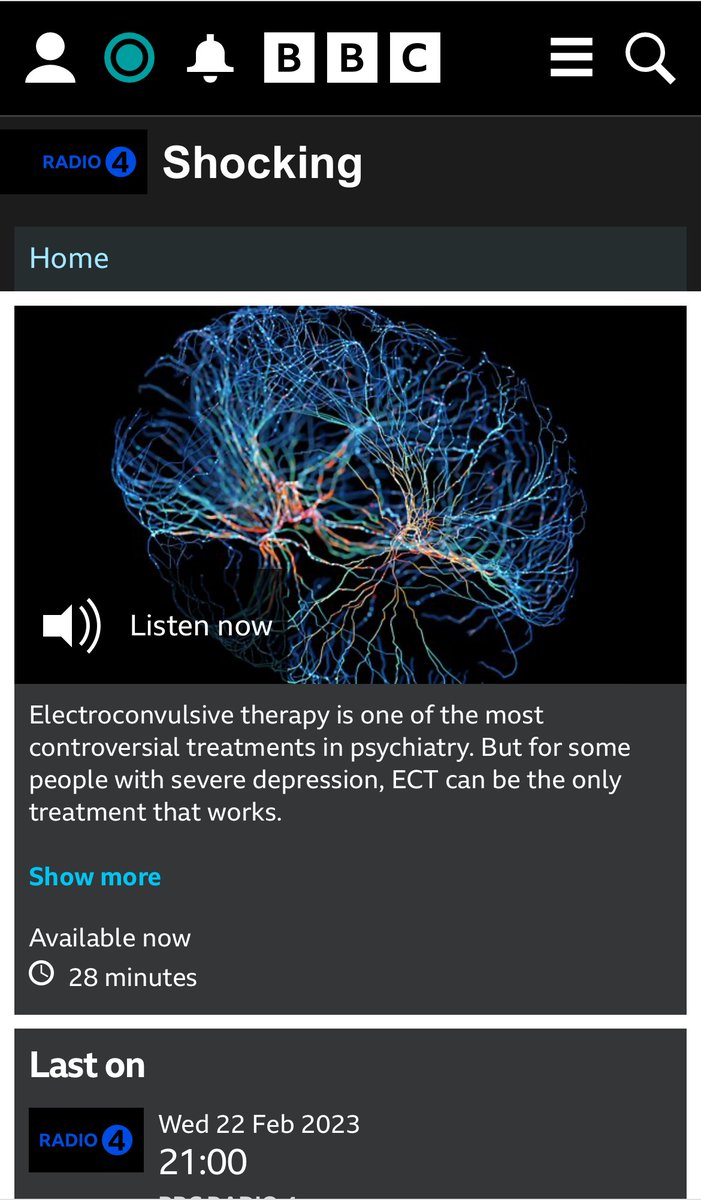Go to the BBC homepage logo

pyautogui.click(x=352, y=58)
